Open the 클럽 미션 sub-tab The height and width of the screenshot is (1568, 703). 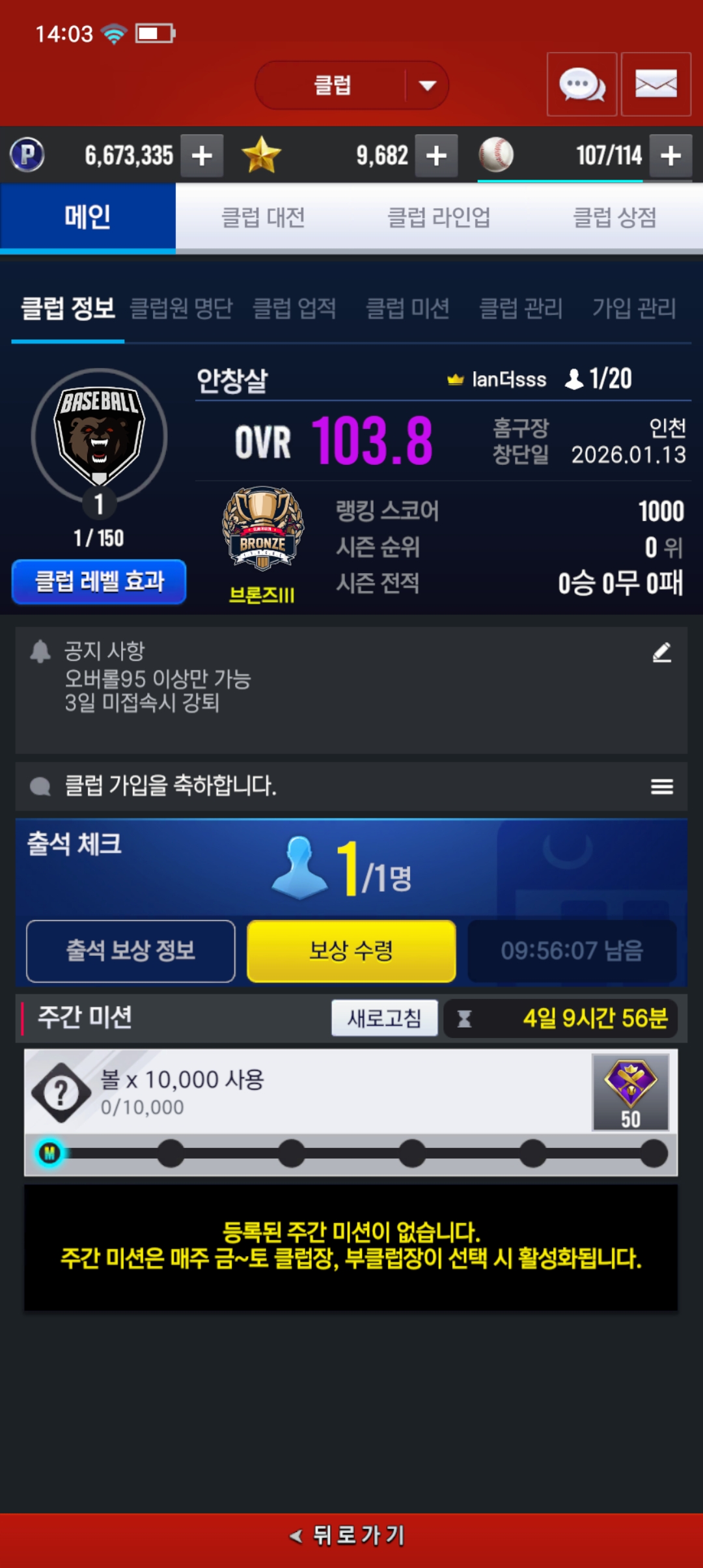tap(407, 308)
